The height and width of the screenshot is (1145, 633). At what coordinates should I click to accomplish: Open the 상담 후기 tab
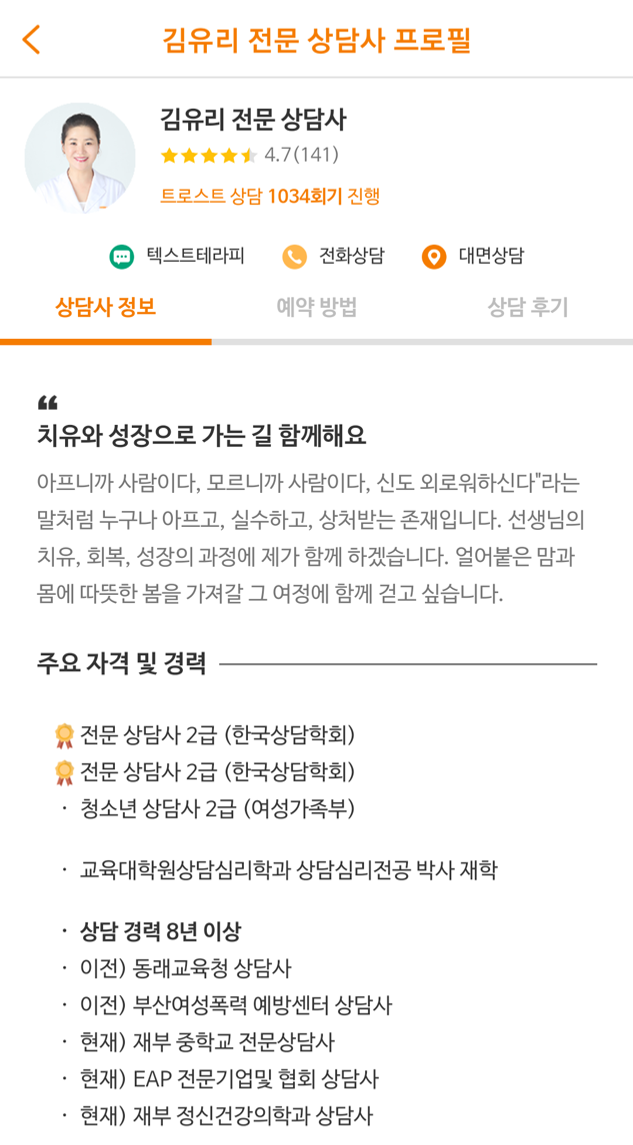pyautogui.click(x=527, y=307)
